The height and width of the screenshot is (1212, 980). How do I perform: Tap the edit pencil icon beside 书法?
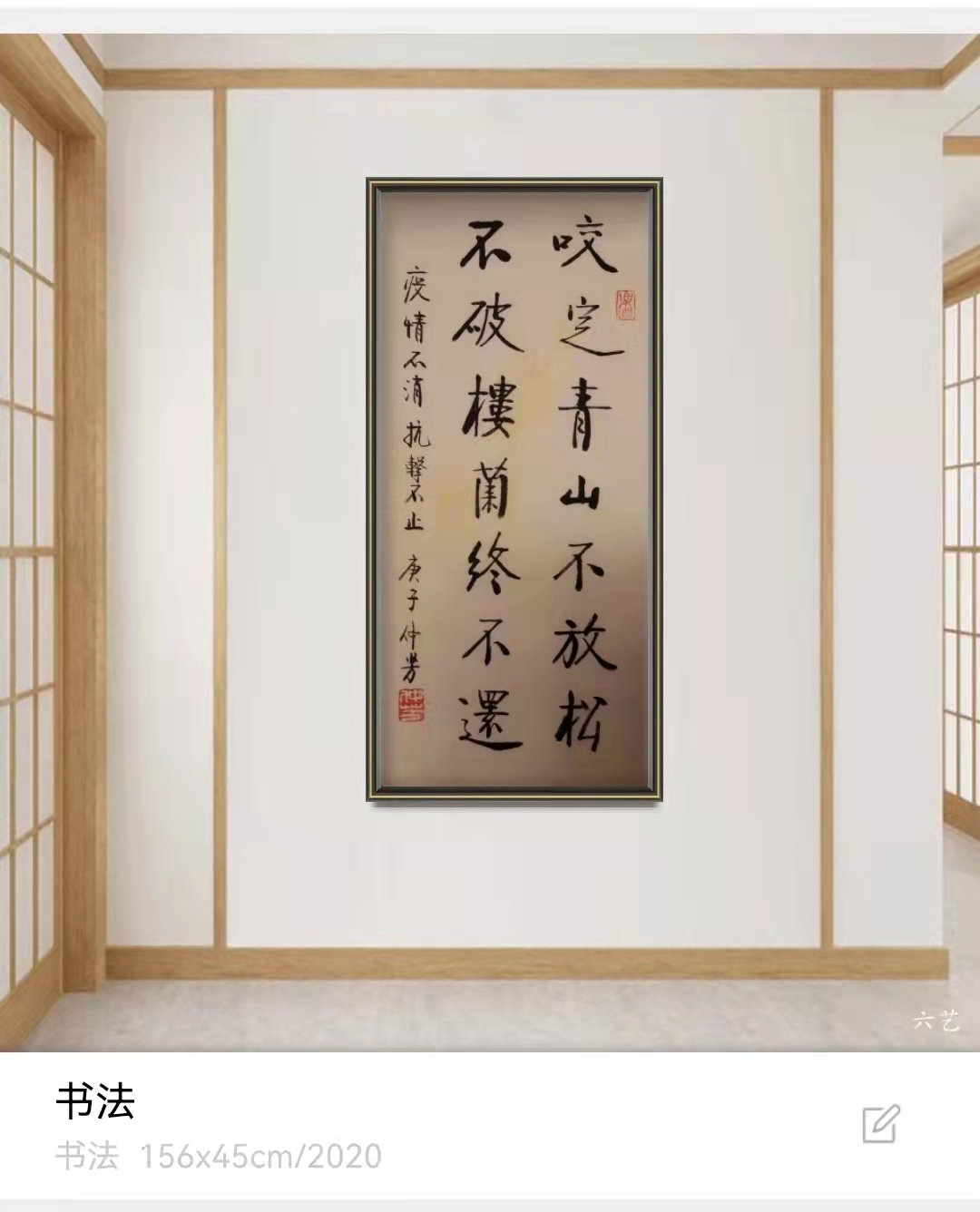[880, 1123]
